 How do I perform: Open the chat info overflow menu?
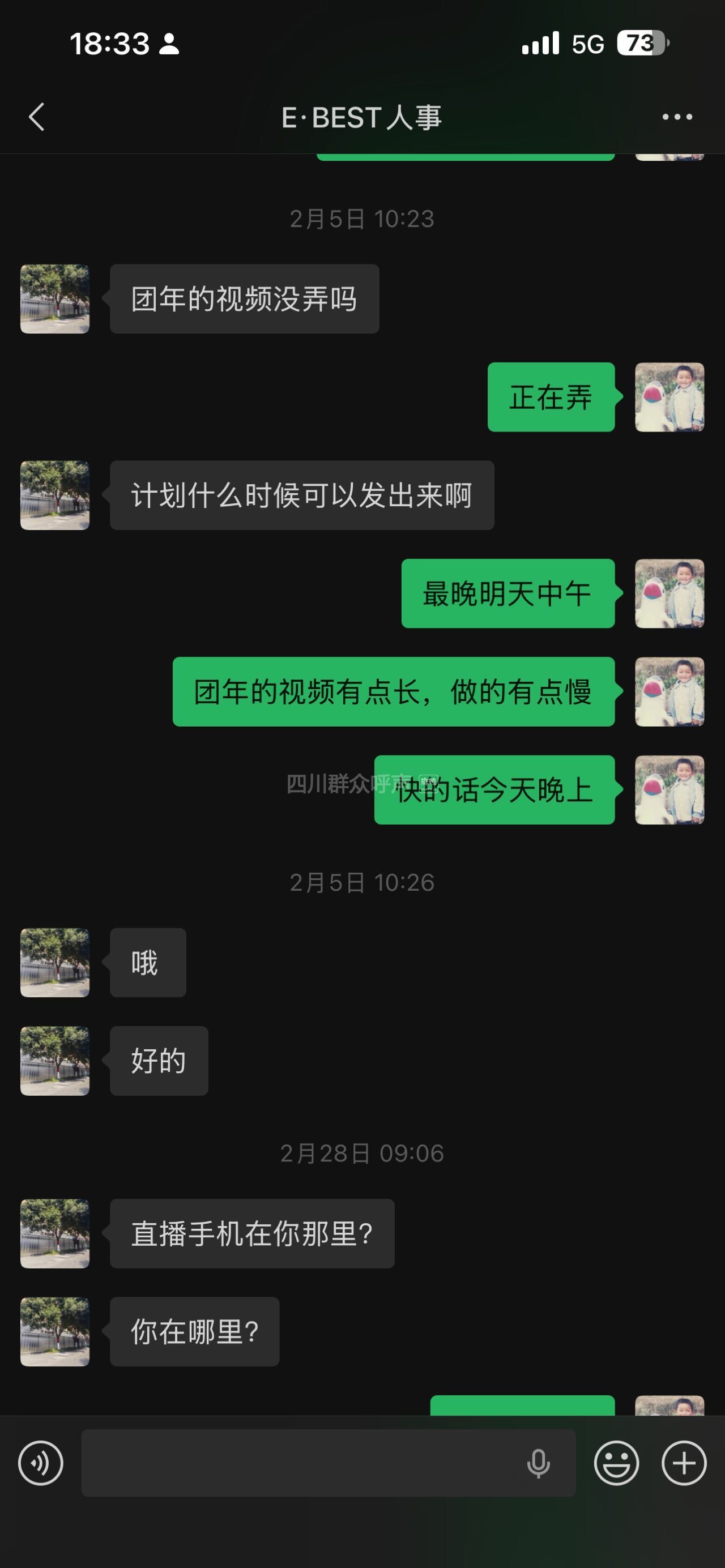[x=677, y=117]
